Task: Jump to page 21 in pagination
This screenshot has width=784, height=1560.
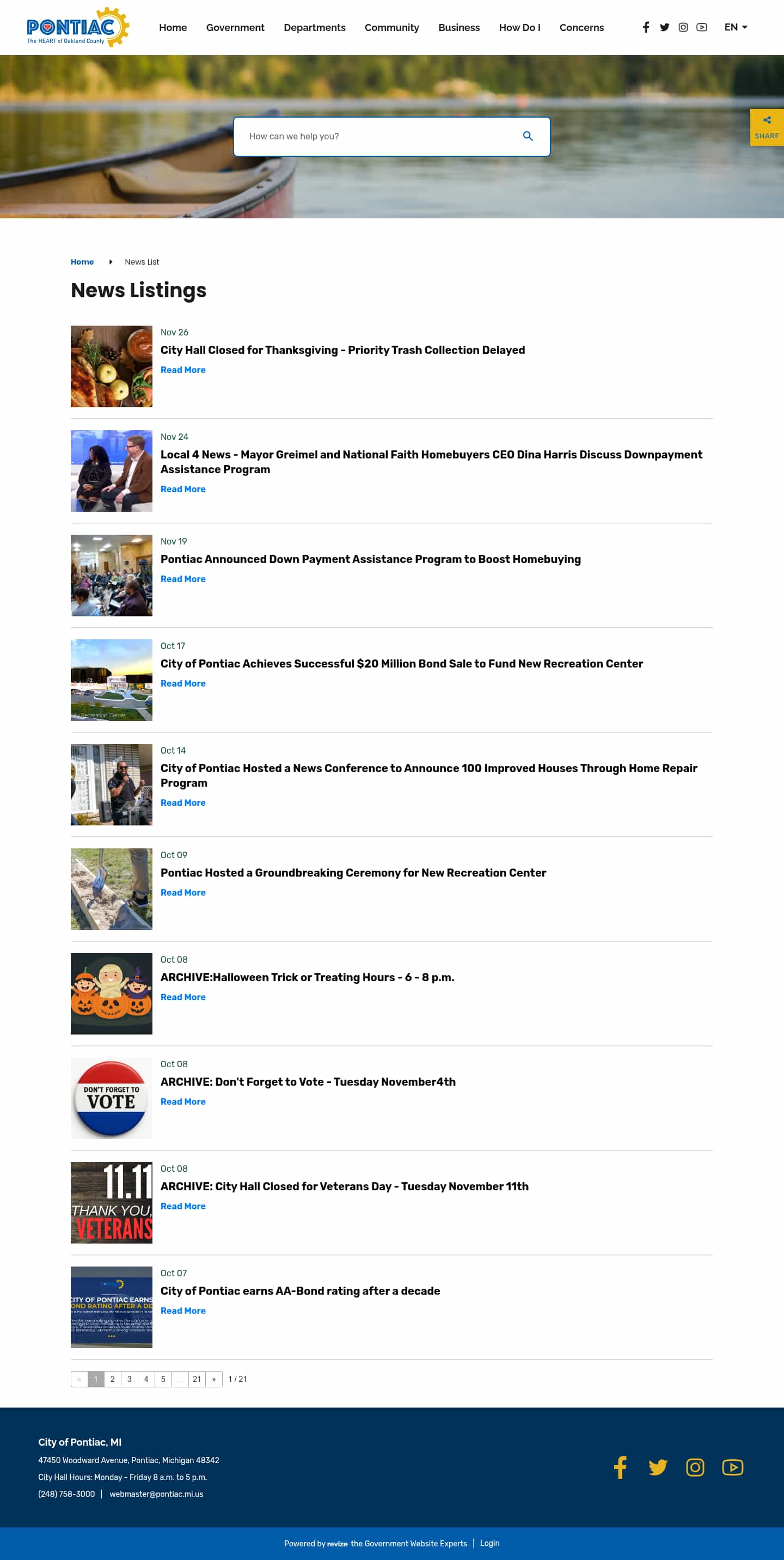Action: coord(197,1379)
